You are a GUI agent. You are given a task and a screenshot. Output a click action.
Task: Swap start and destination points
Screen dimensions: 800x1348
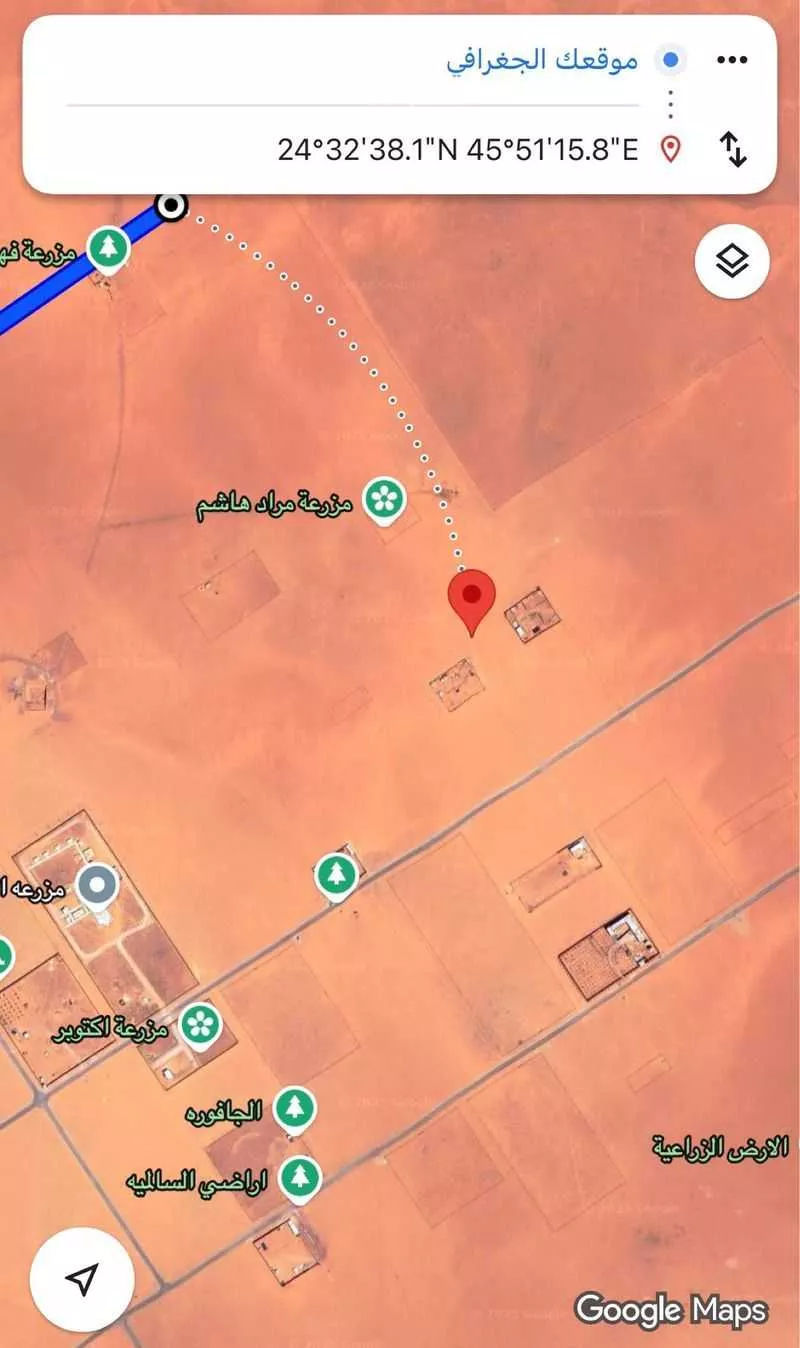tap(734, 150)
